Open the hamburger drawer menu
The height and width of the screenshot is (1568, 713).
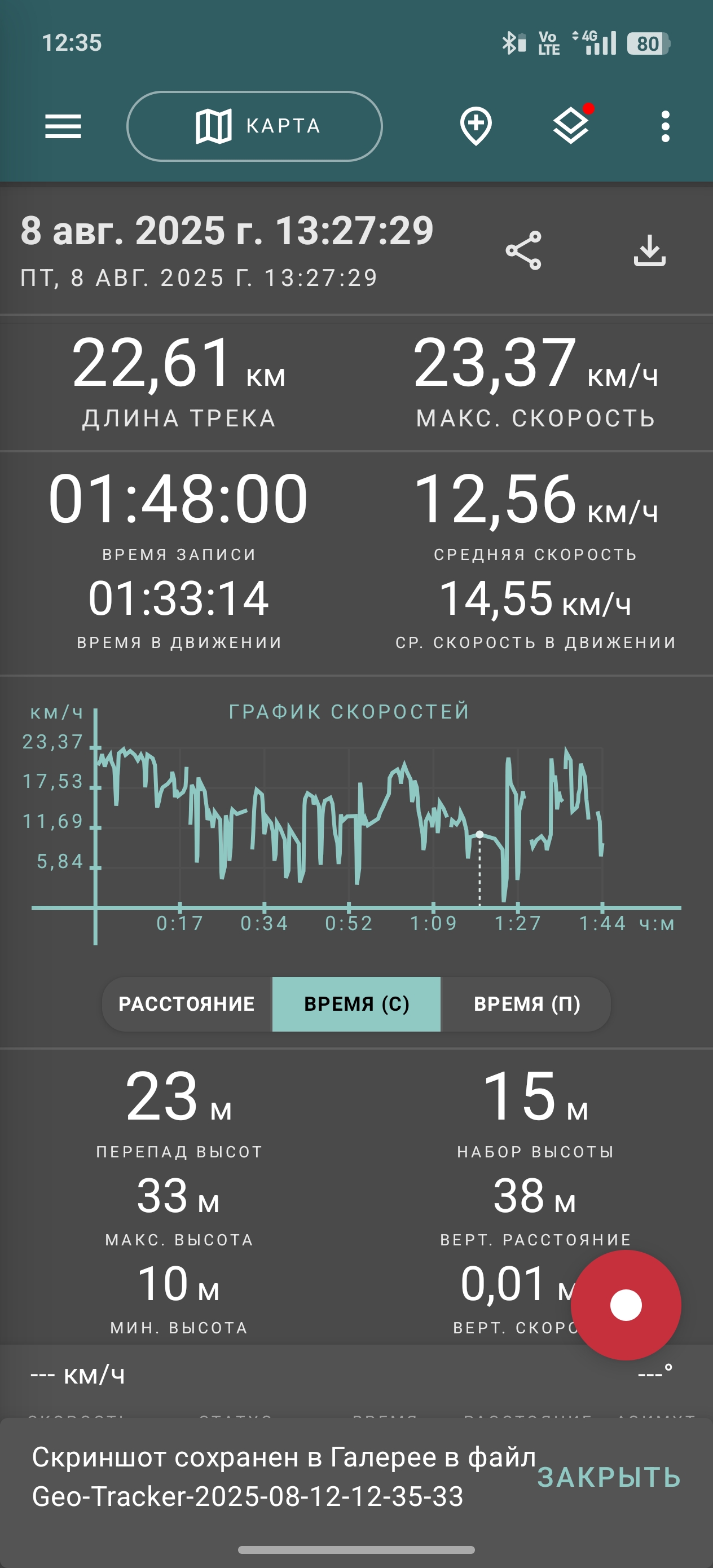click(63, 126)
